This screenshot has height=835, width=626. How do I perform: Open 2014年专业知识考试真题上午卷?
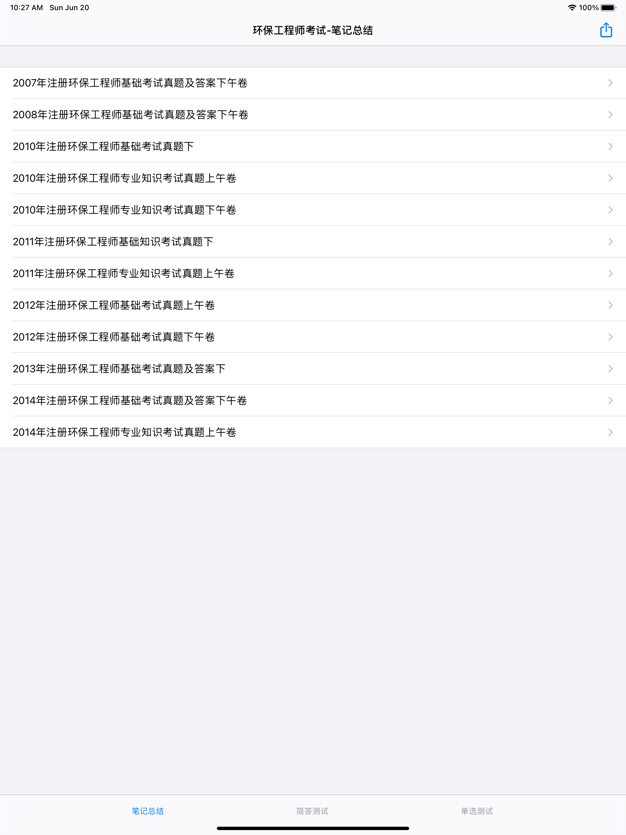pyautogui.click(x=313, y=432)
